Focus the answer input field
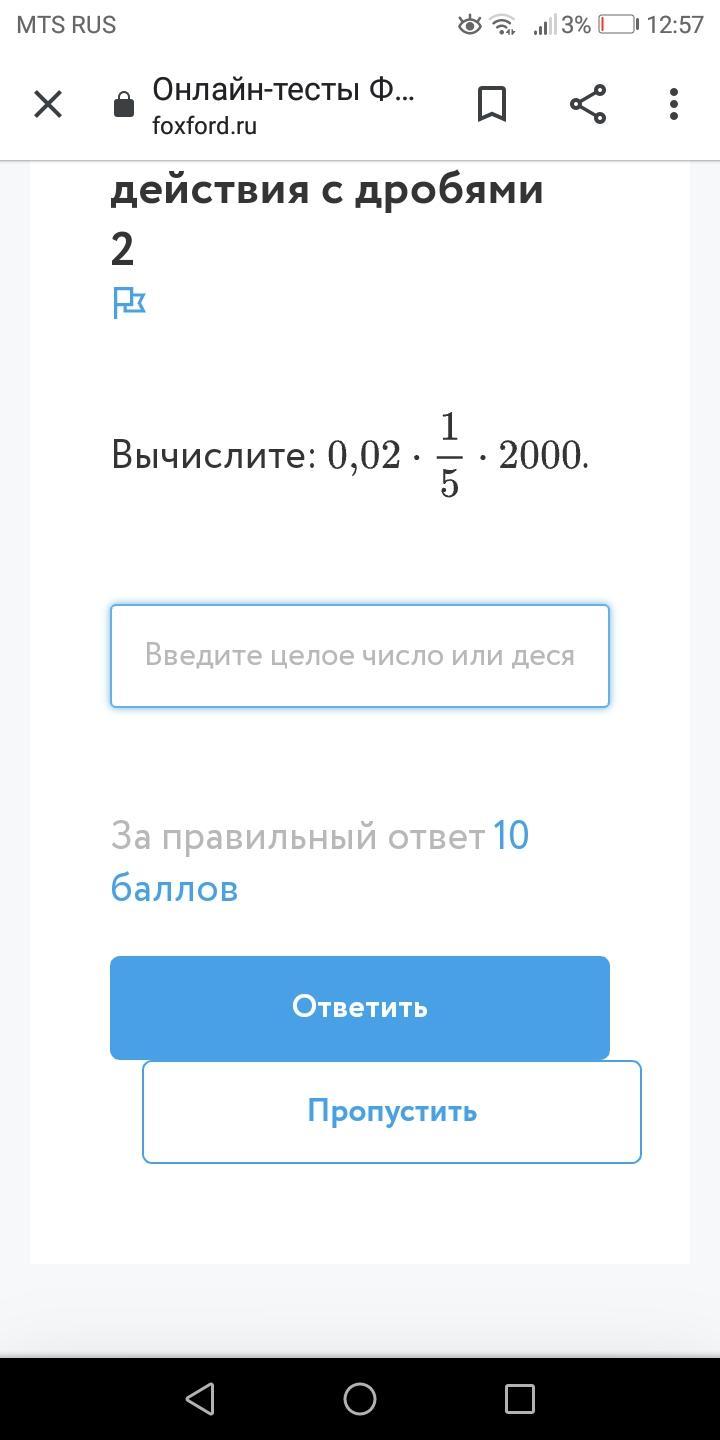 pyautogui.click(x=360, y=656)
